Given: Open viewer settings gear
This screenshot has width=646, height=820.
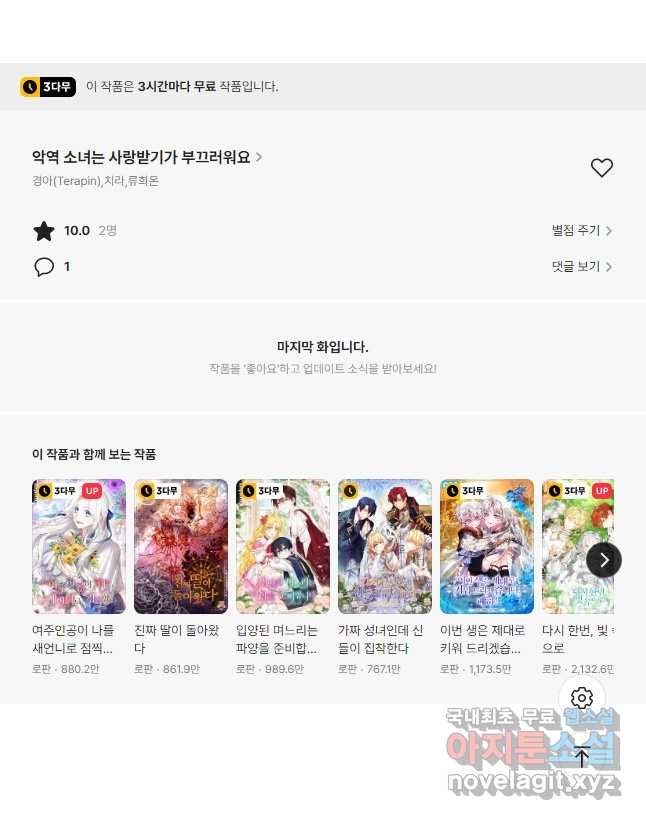Looking at the screenshot, I should 582,698.
